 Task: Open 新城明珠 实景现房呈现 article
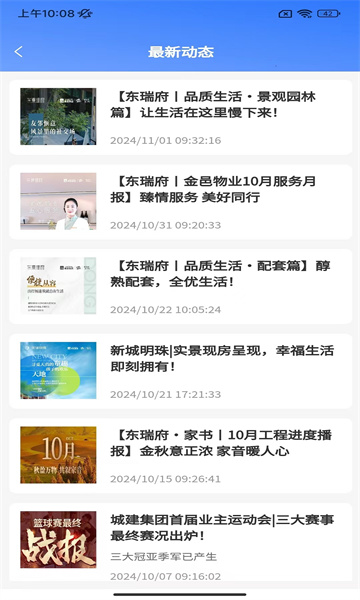(x=181, y=371)
